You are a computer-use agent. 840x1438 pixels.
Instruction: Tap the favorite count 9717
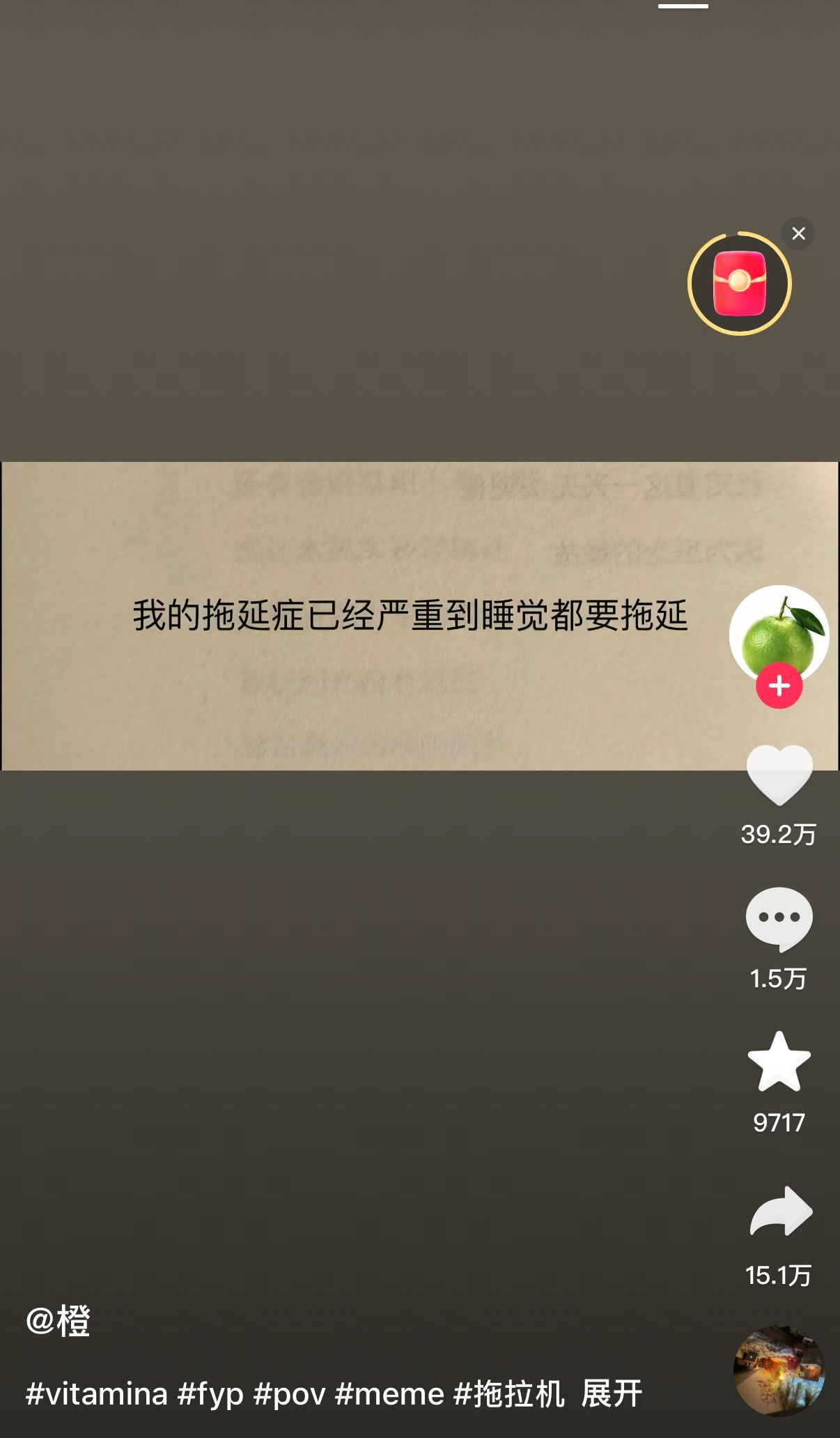778,1122
